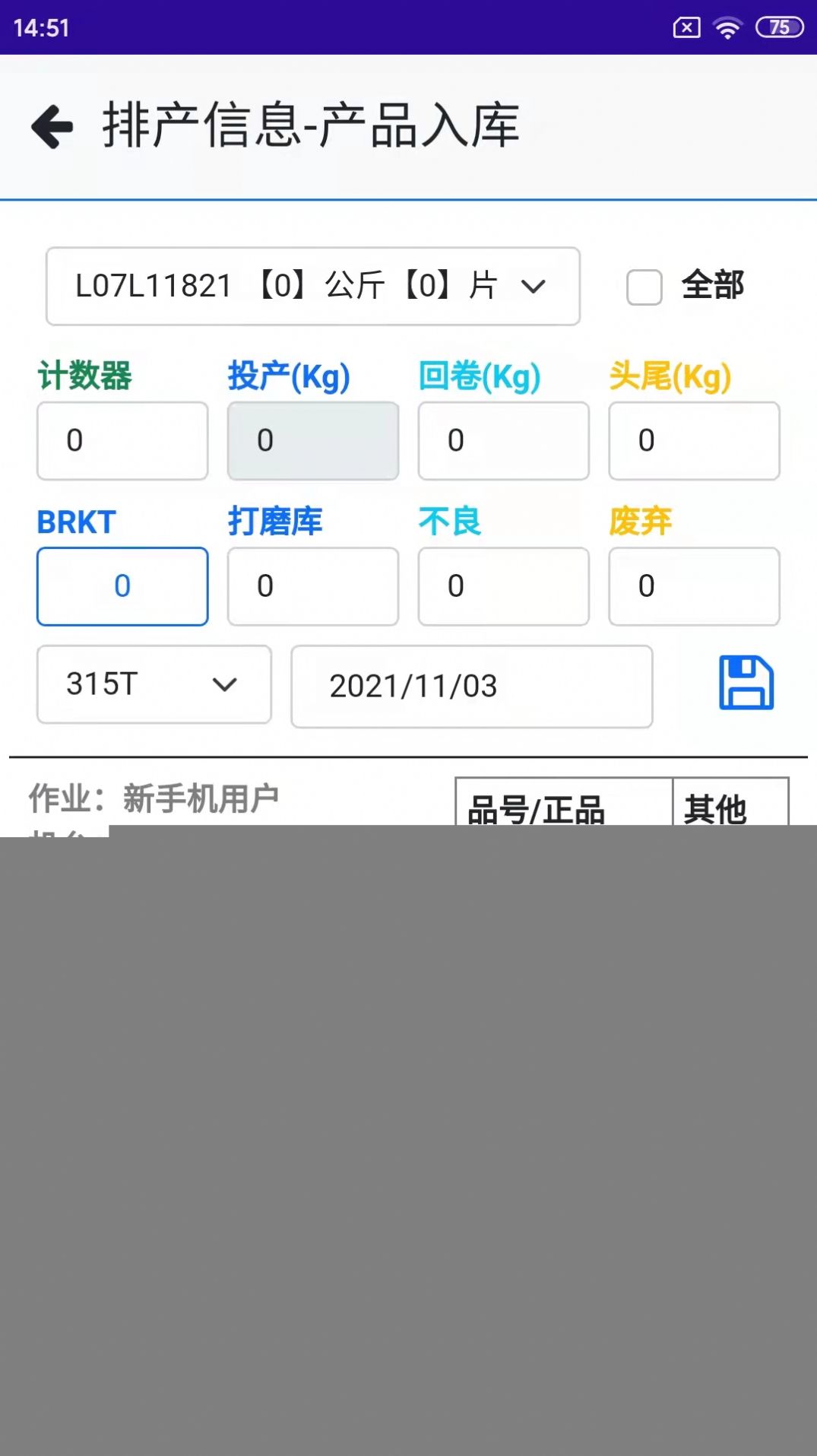The image size is (817, 1456).
Task: Tap the battery indicator showing 75
Action: point(778,27)
